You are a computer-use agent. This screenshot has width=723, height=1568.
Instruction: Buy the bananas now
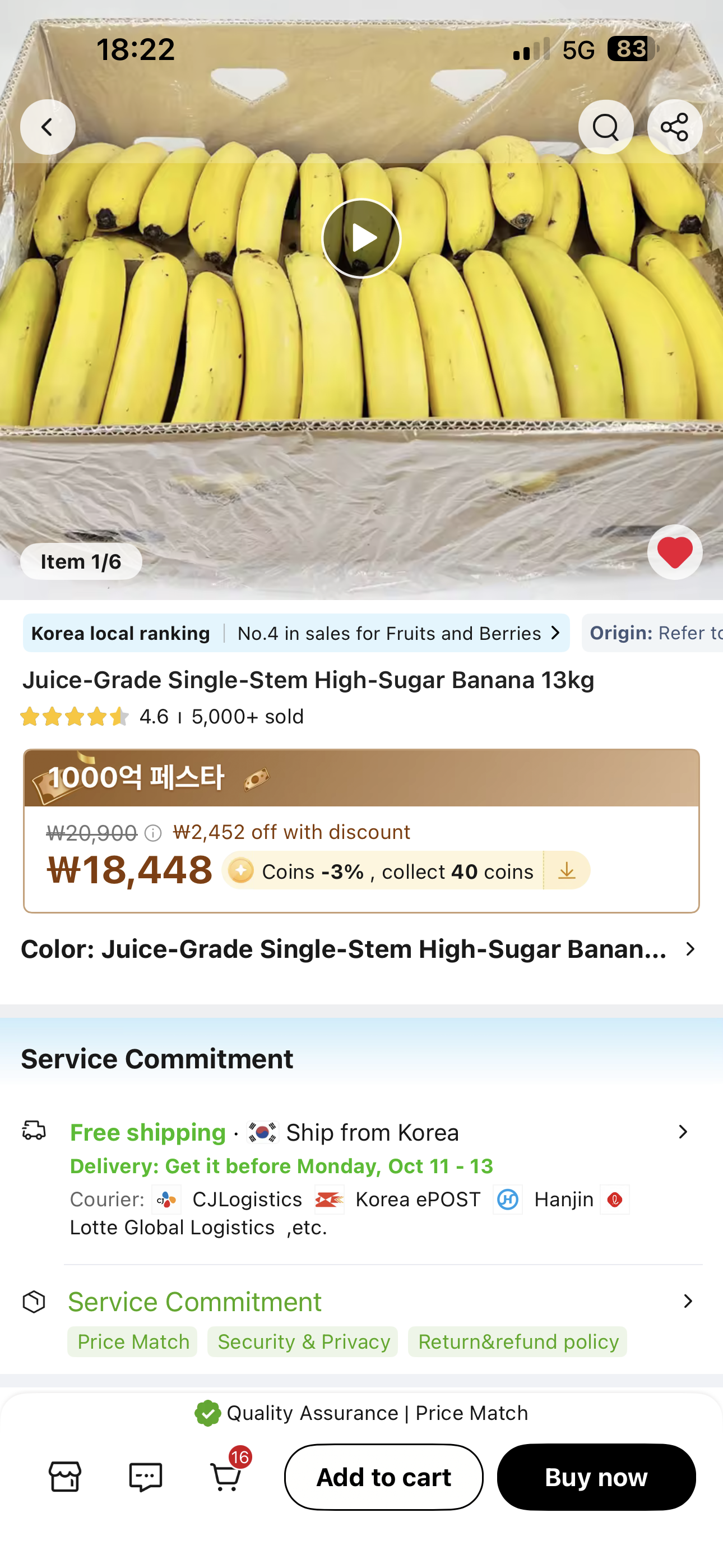coord(596,1477)
